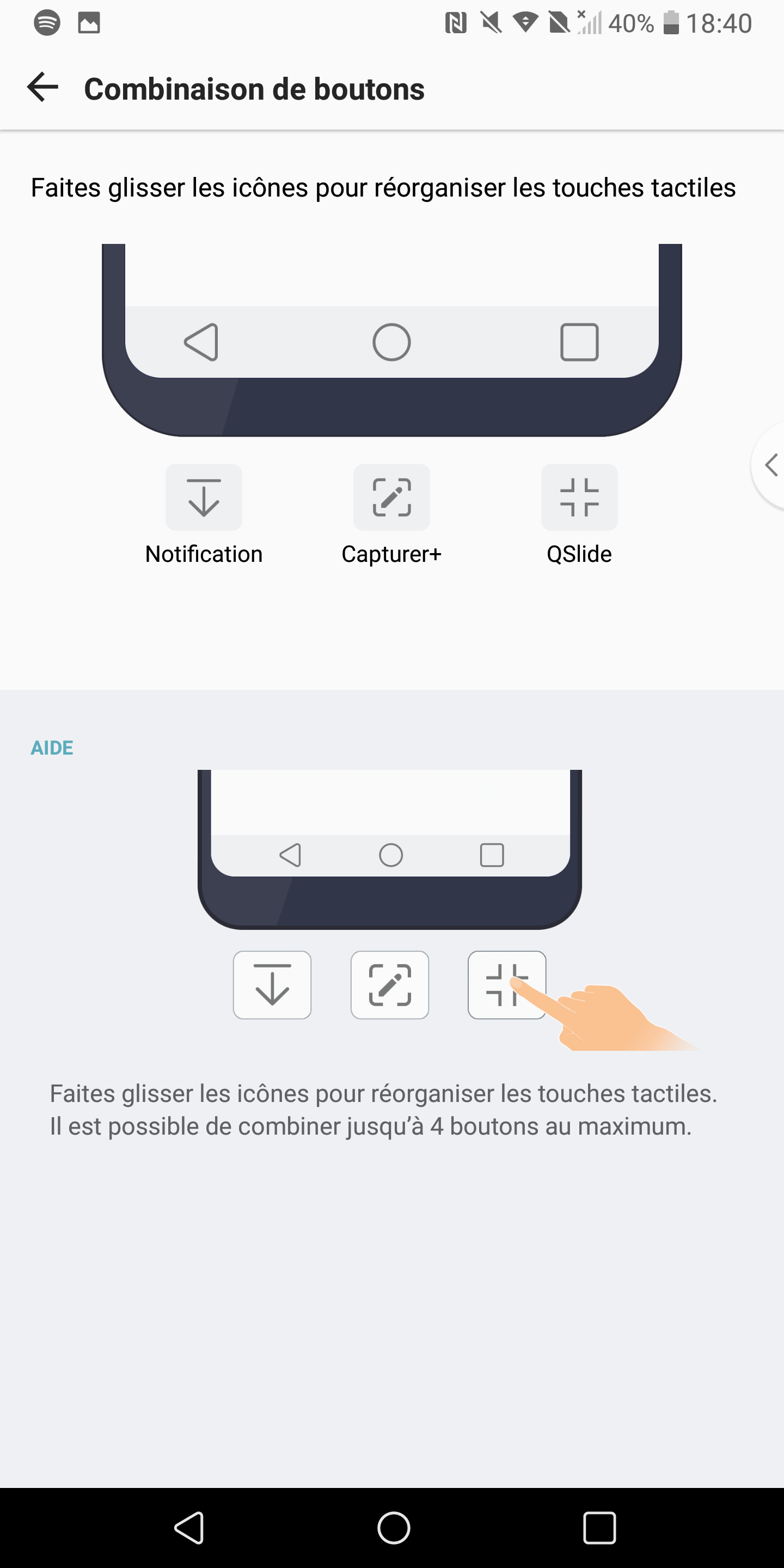The image size is (784, 1568).
Task: Tap the home circle in the preview bar
Action: click(391, 342)
